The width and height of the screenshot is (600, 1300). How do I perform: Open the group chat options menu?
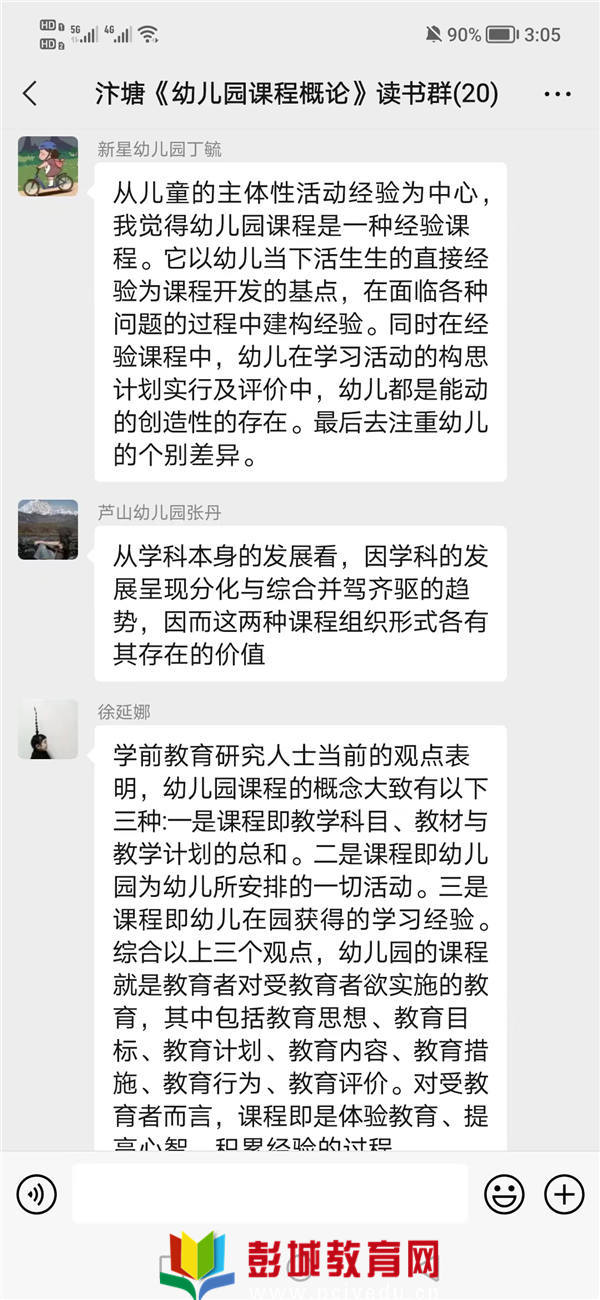point(557,94)
